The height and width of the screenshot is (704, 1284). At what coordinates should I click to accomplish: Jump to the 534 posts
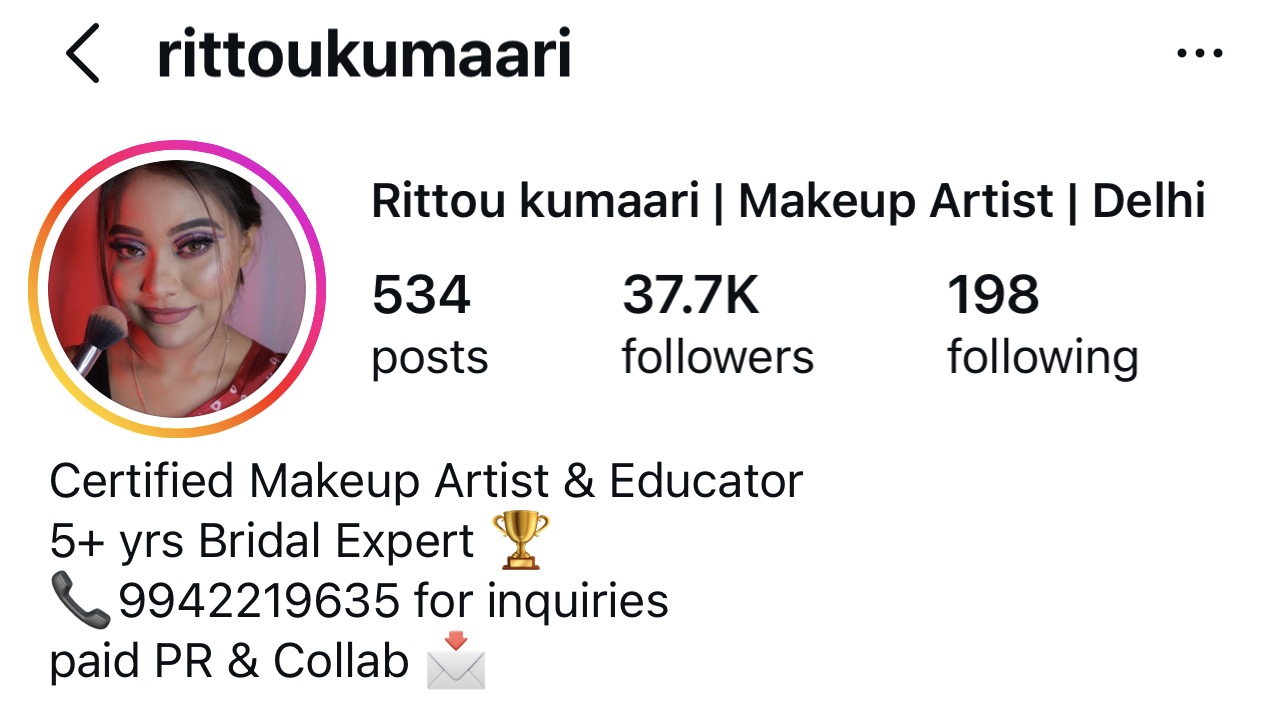pos(429,325)
